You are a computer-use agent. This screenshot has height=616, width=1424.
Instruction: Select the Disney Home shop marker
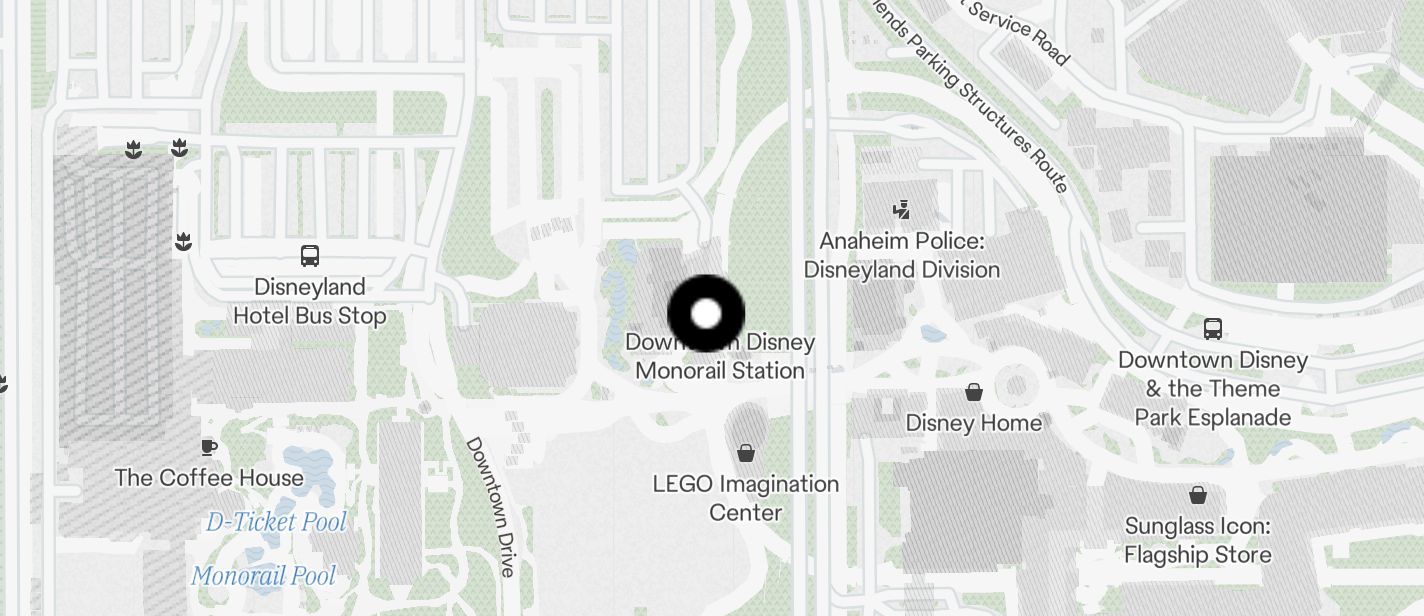(973, 392)
